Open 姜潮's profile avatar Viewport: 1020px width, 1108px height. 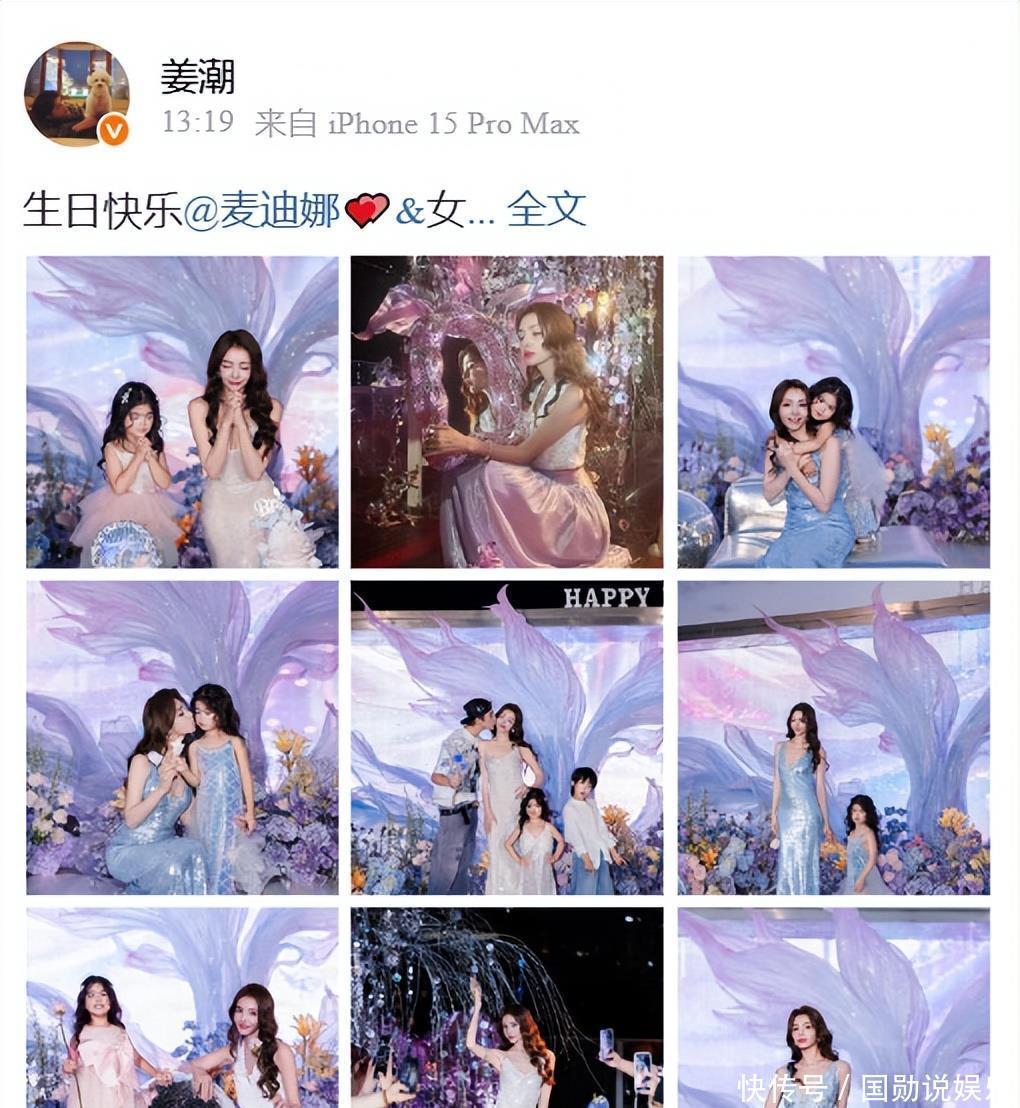[77, 94]
